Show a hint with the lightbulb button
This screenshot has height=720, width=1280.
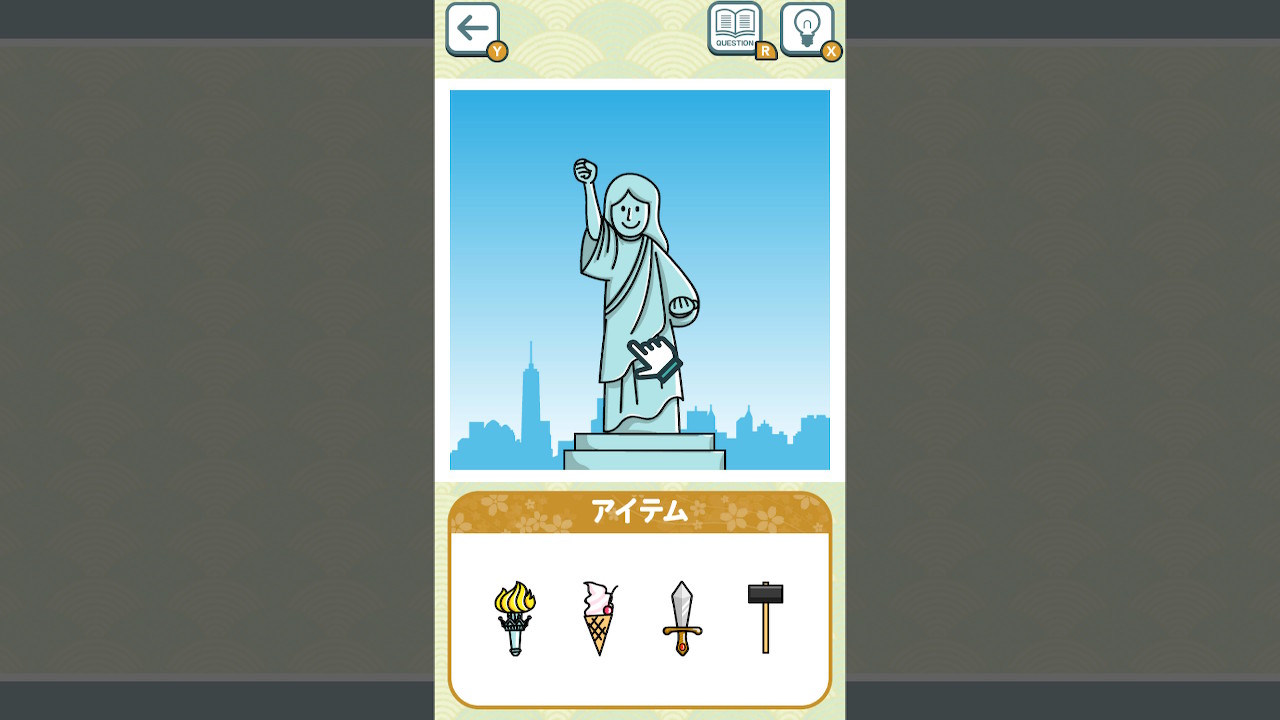pyautogui.click(x=806, y=28)
